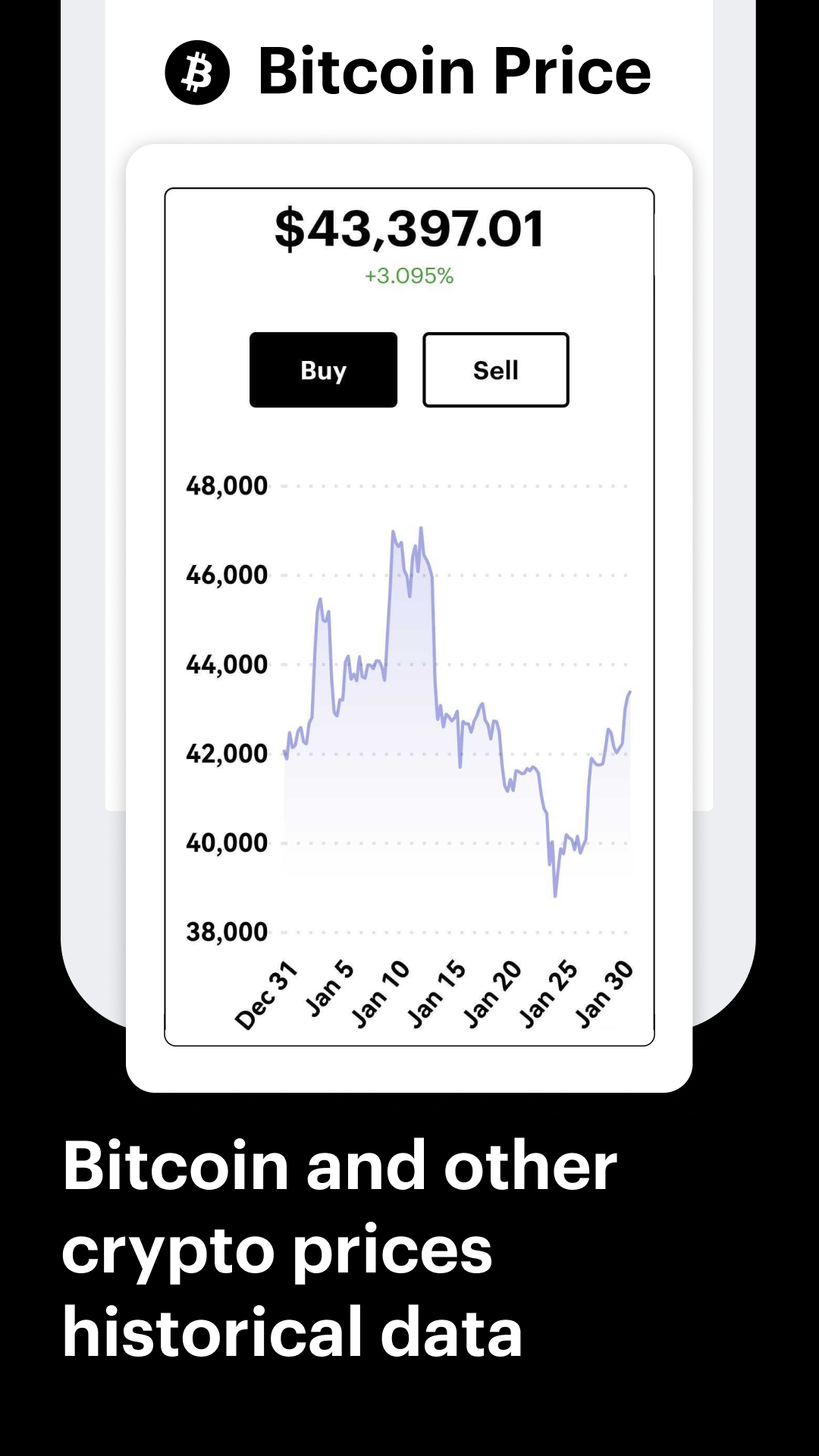Select the 48,000 gridline label
Screen dimensions: 819x1456
(x=226, y=486)
